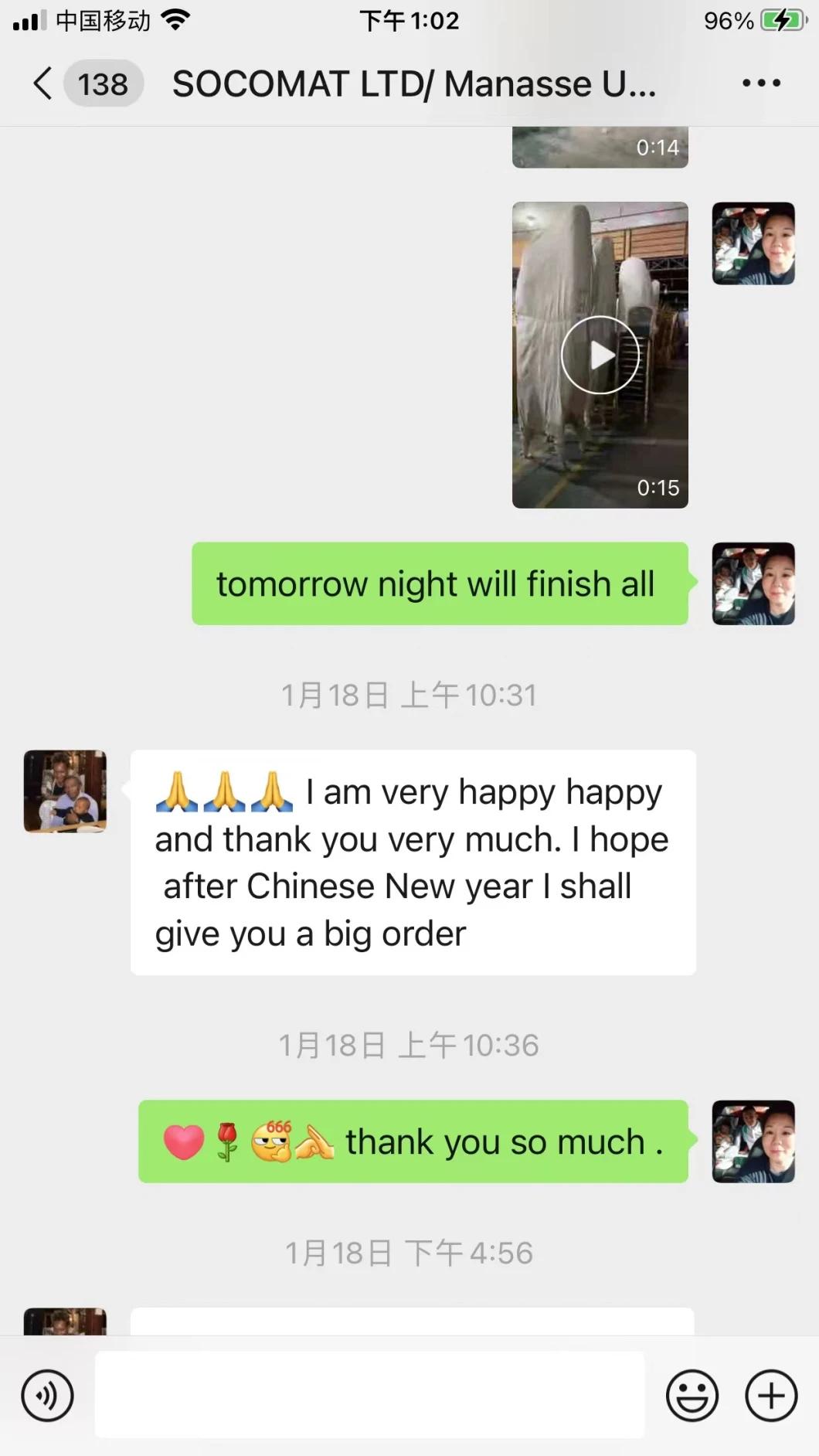819x1456 pixels.
Task: Open the chat info overflow menu
Action: [761, 83]
